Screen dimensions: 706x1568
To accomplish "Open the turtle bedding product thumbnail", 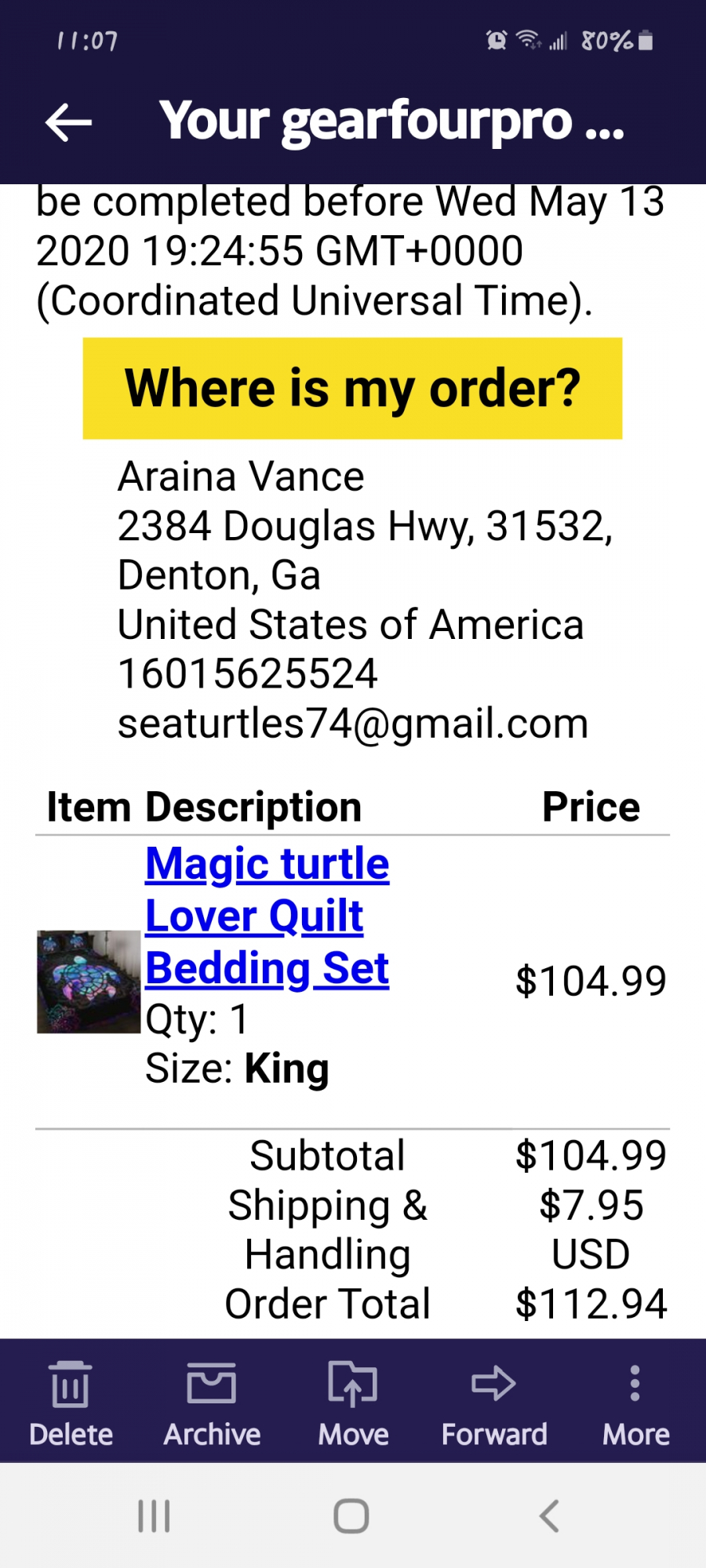I will [x=88, y=982].
